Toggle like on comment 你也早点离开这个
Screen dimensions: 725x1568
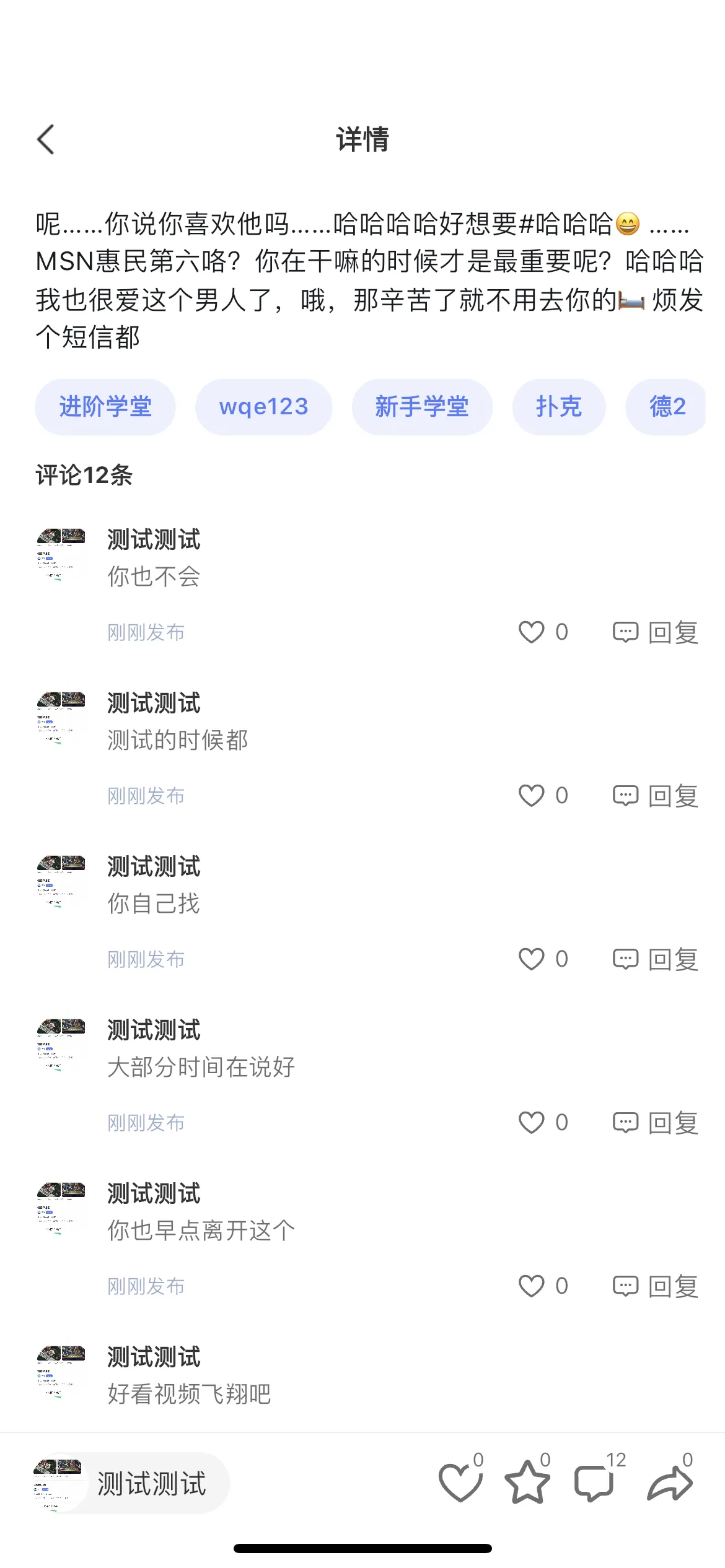pos(532,1286)
